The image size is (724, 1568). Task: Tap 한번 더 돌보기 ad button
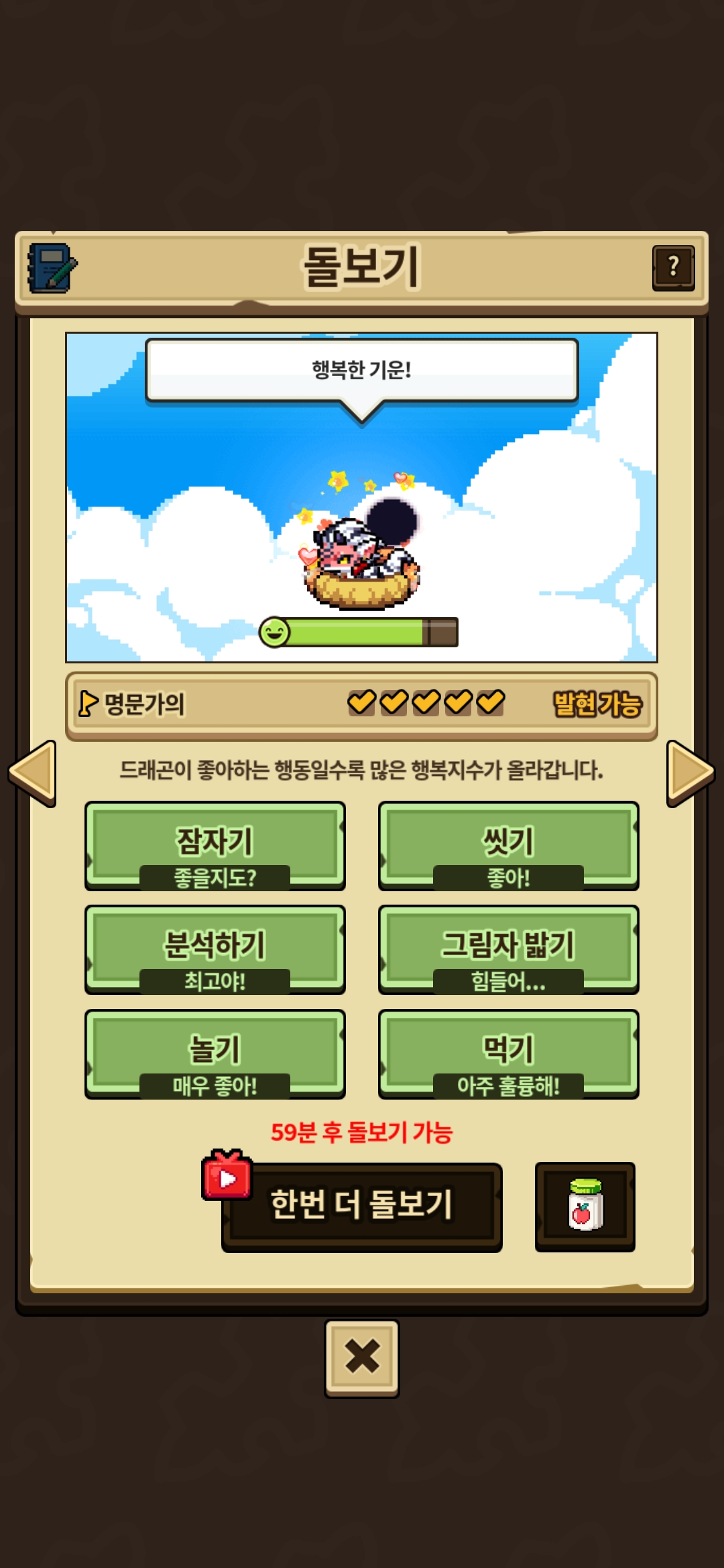point(362,1206)
